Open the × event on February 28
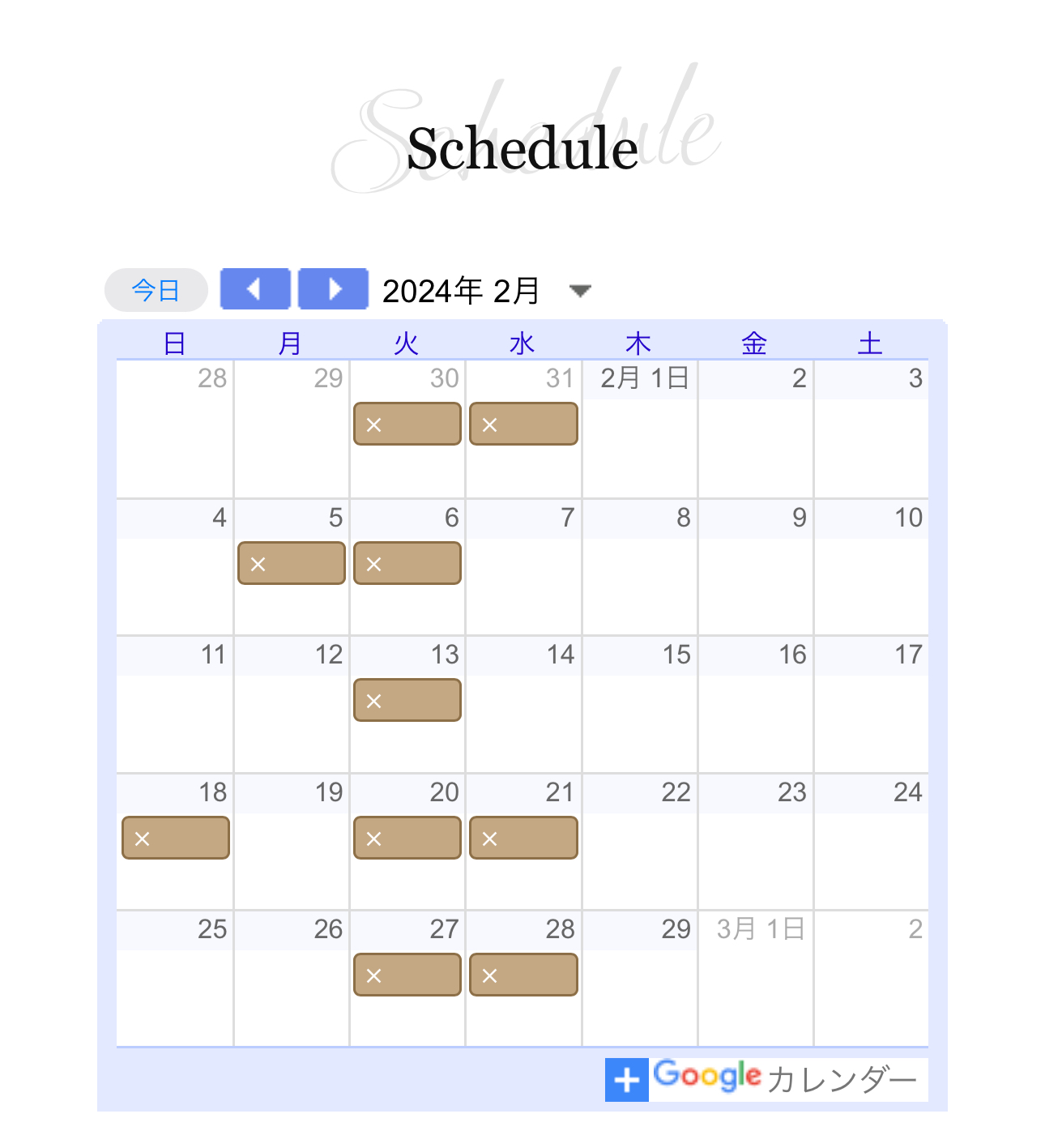This screenshot has height=1148, width=1045. 523,975
